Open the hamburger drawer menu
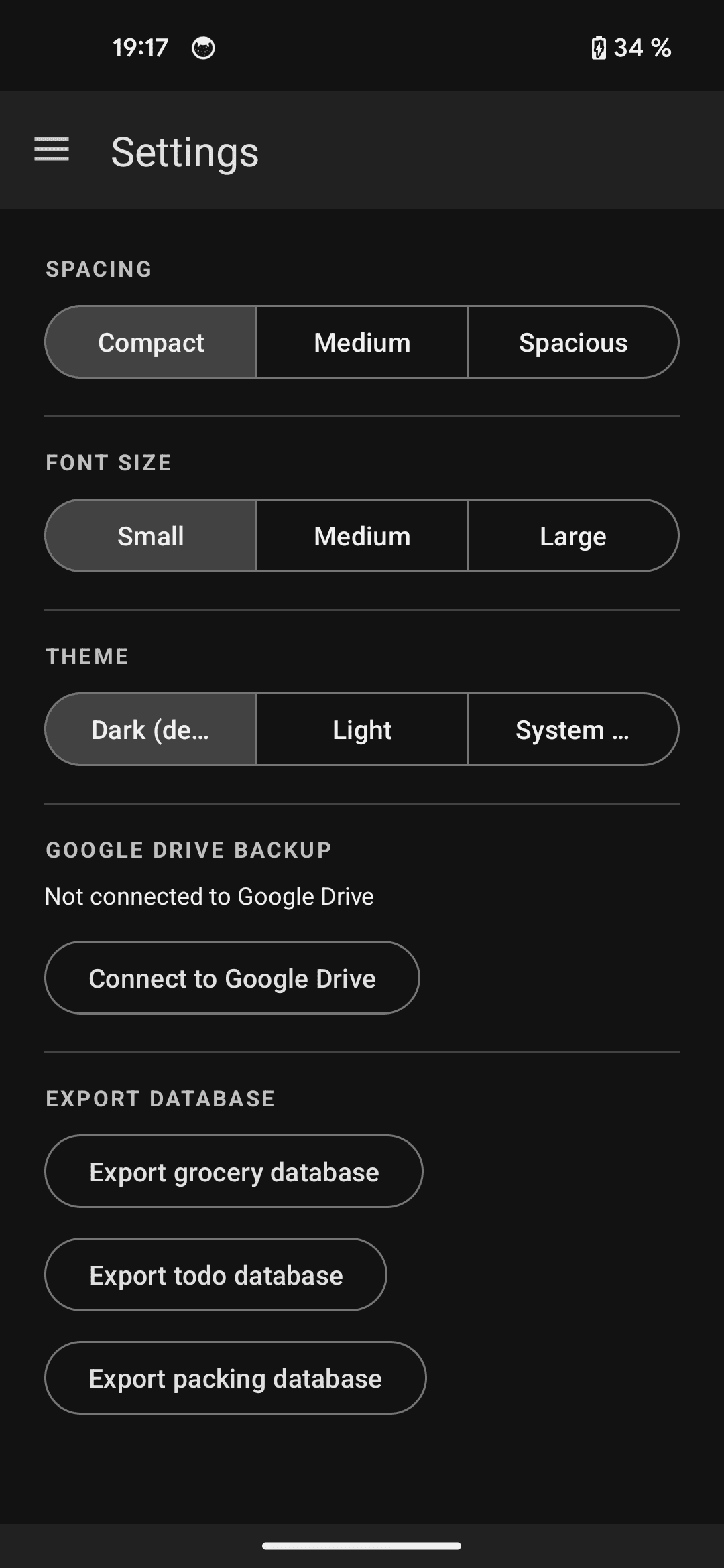 tap(52, 149)
